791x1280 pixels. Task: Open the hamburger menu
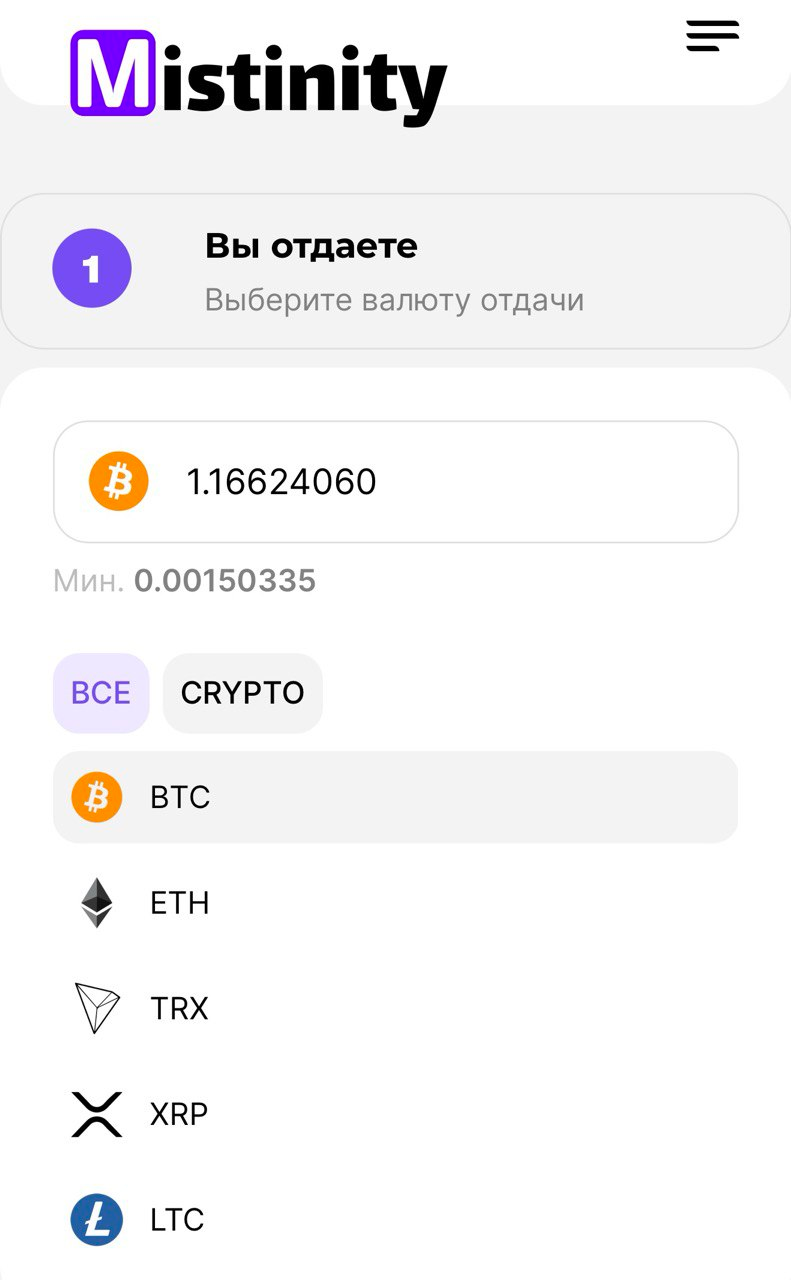[712, 36]
